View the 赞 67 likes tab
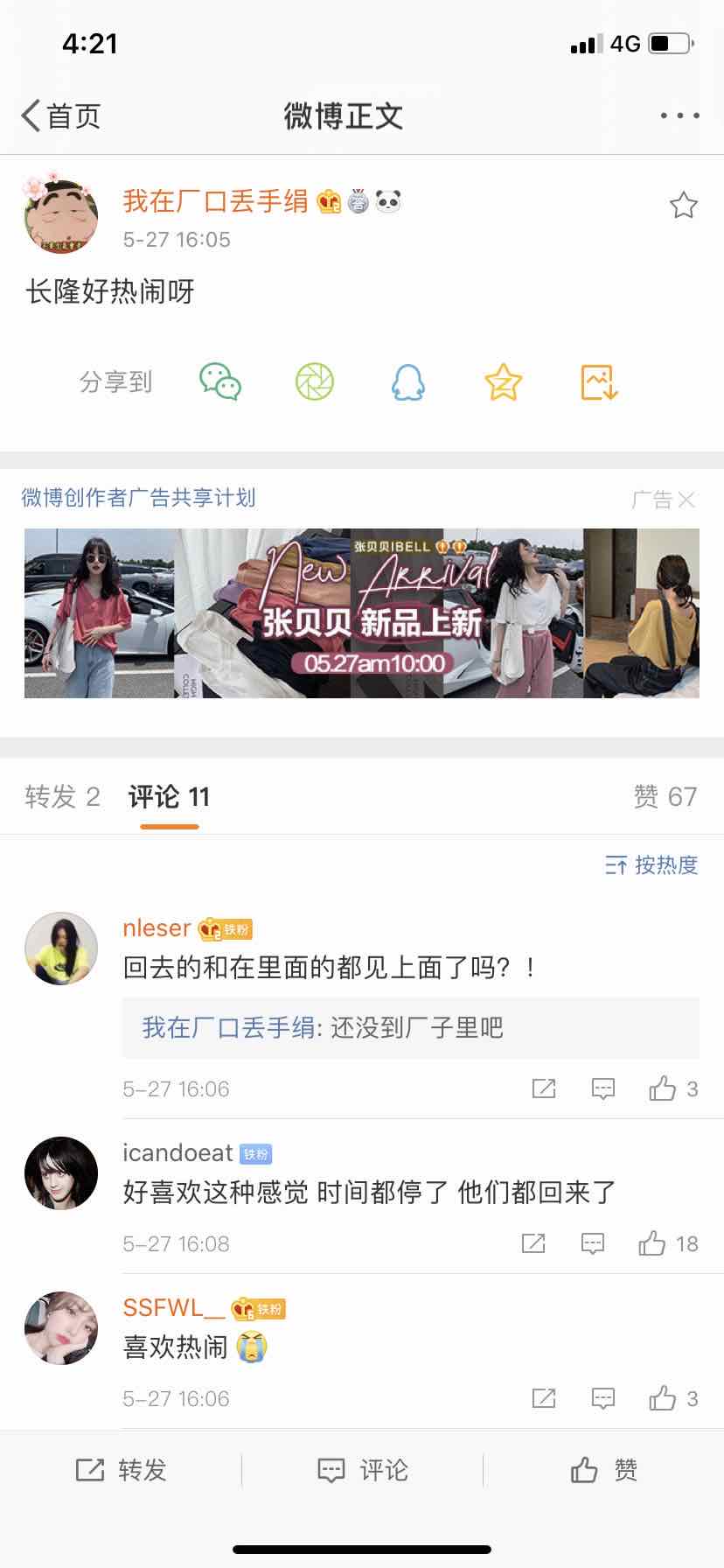Viewport: 724px width, 1568px height. click(x=665, y=796)
